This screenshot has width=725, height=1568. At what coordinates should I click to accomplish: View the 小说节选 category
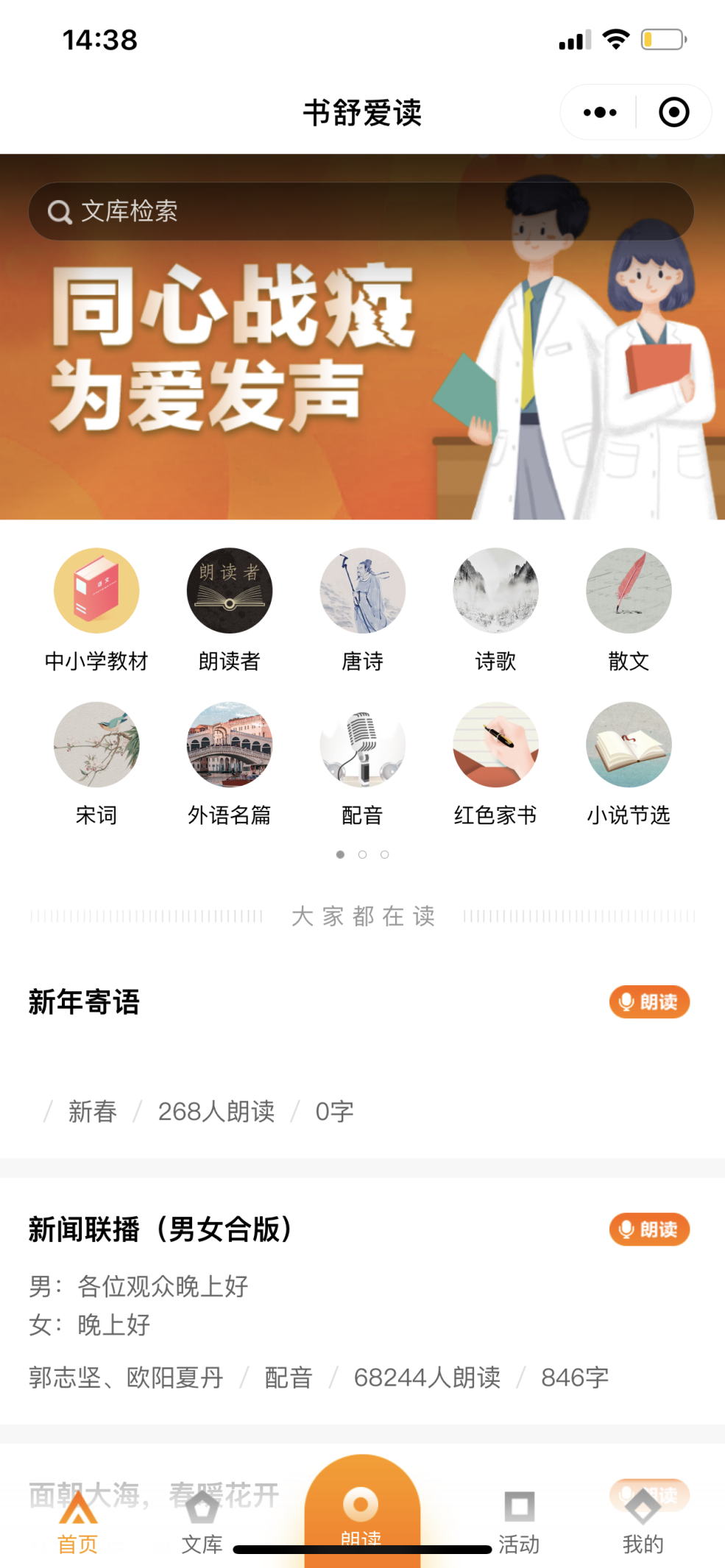[x=629, y=745]
